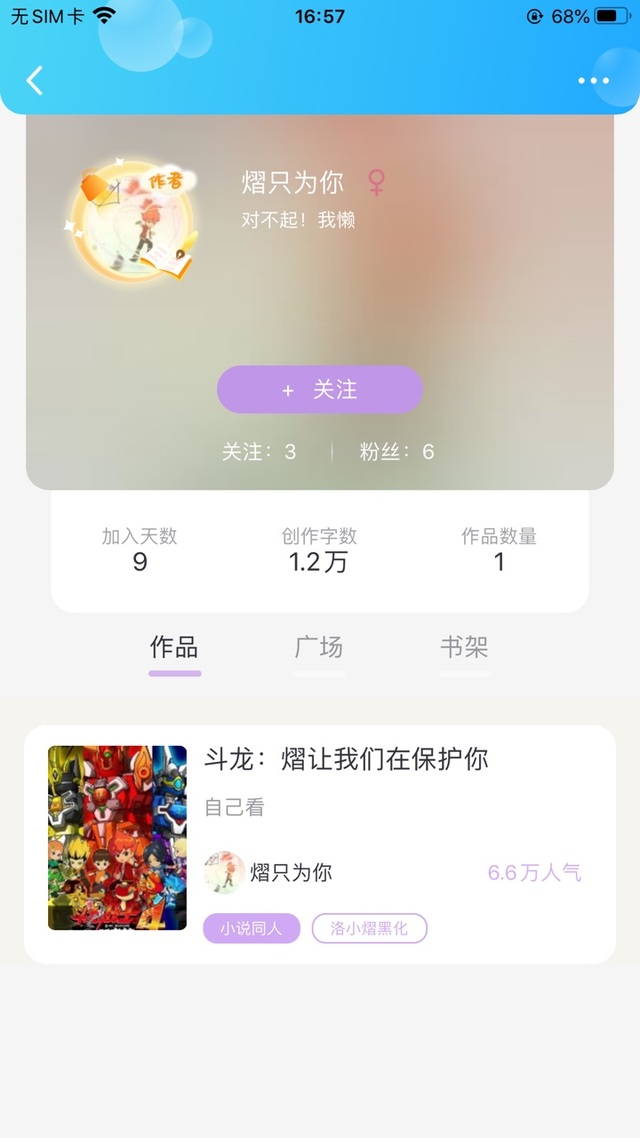Open the three-dot more options menu
The width and height of the screenshot is (640, 1138).
[x=593, y=81]
